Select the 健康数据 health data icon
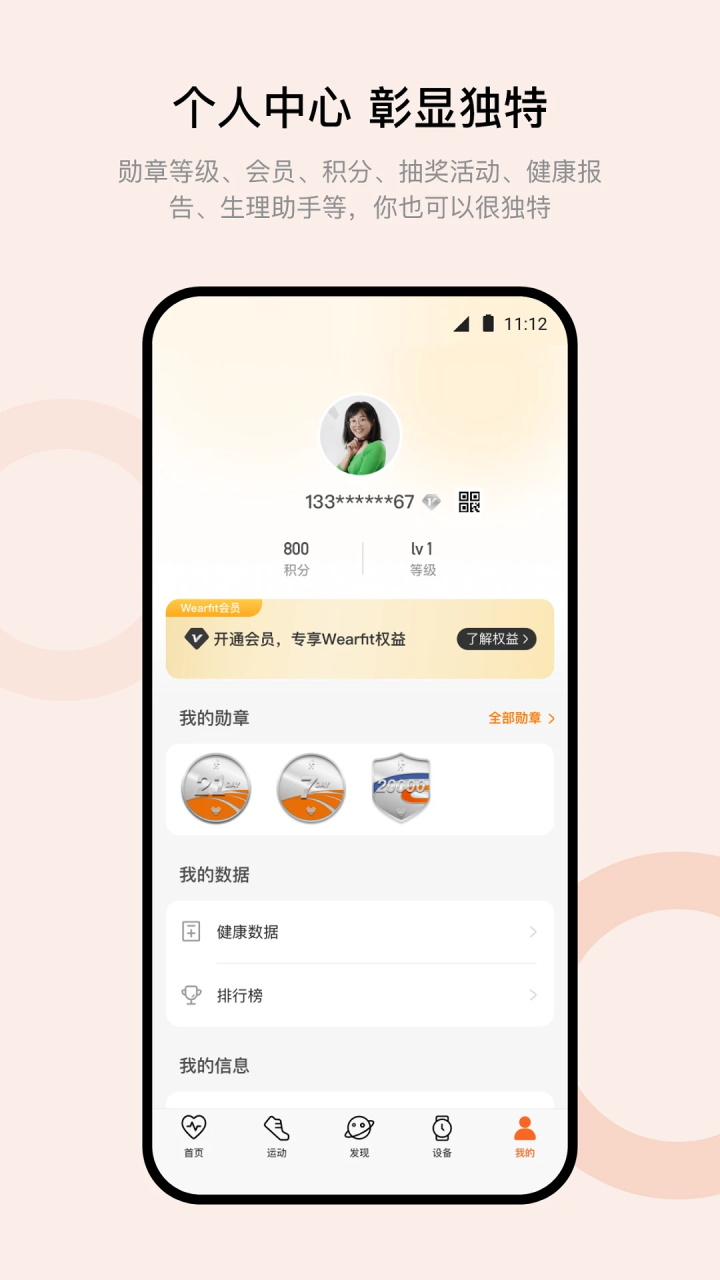 point(191,931)
